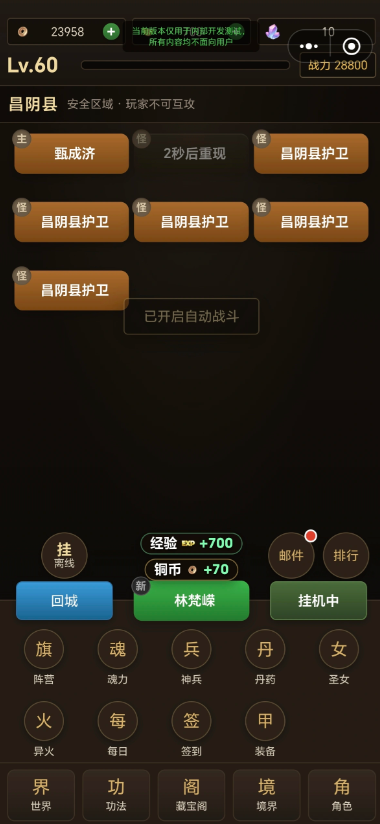380x824 pixels.
Task: Open the 魂力 soul power menu
Action: point(118,657)
